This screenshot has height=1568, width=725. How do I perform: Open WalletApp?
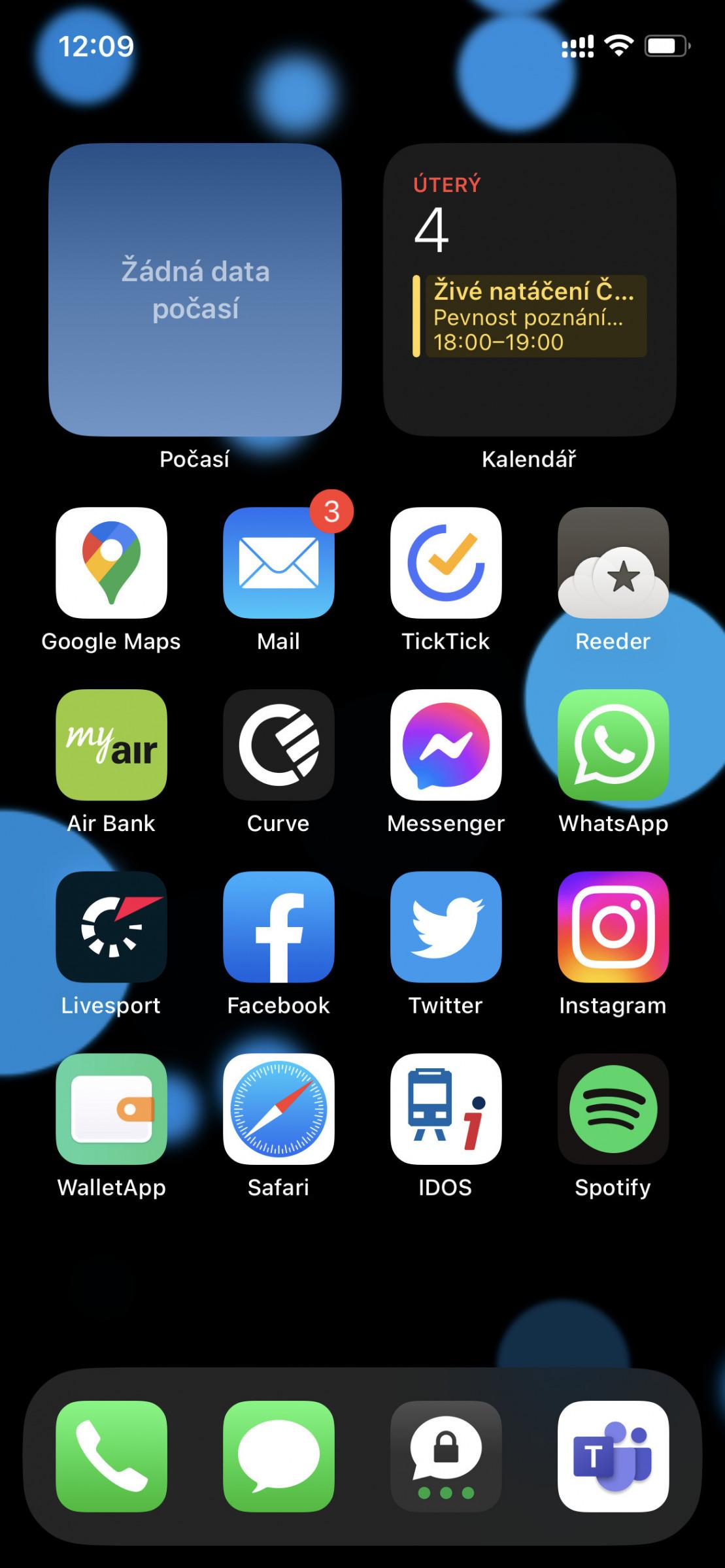(111, 1109)
